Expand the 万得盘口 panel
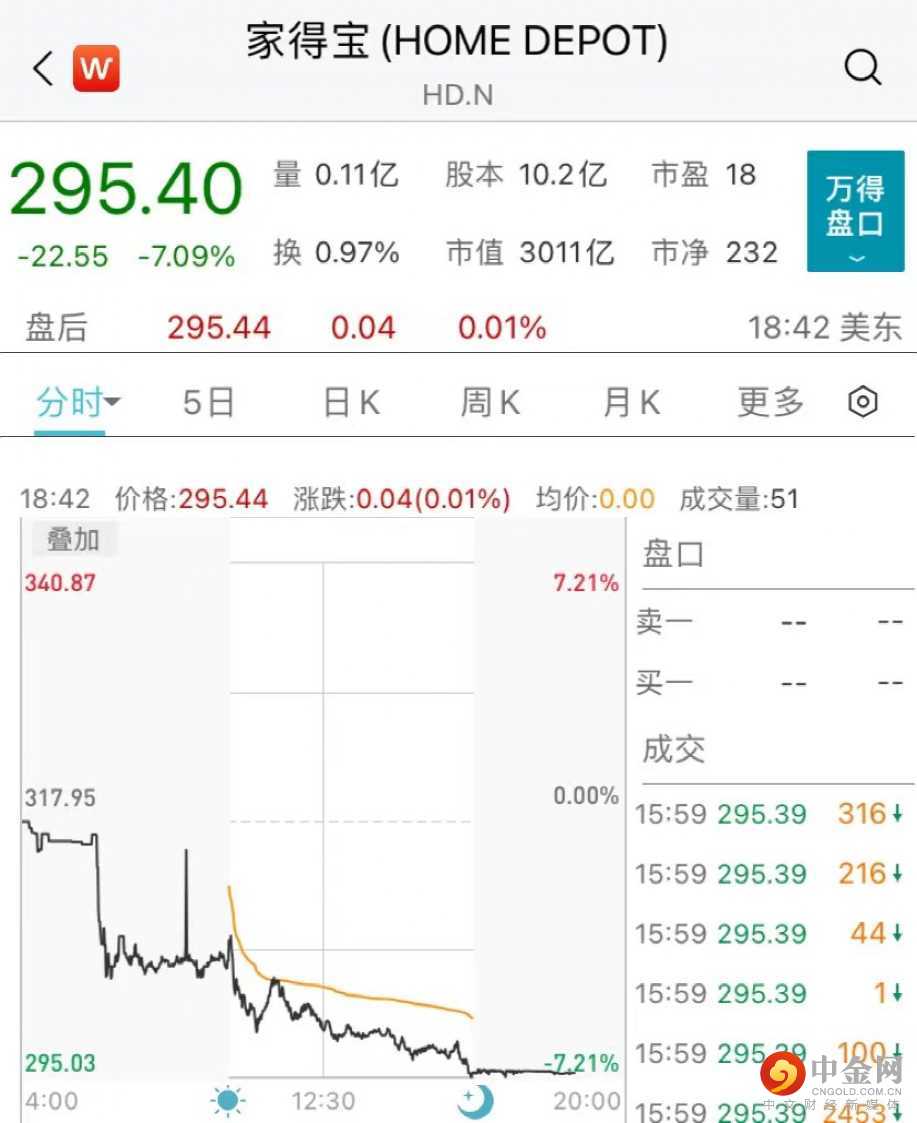 click(855, 212)
